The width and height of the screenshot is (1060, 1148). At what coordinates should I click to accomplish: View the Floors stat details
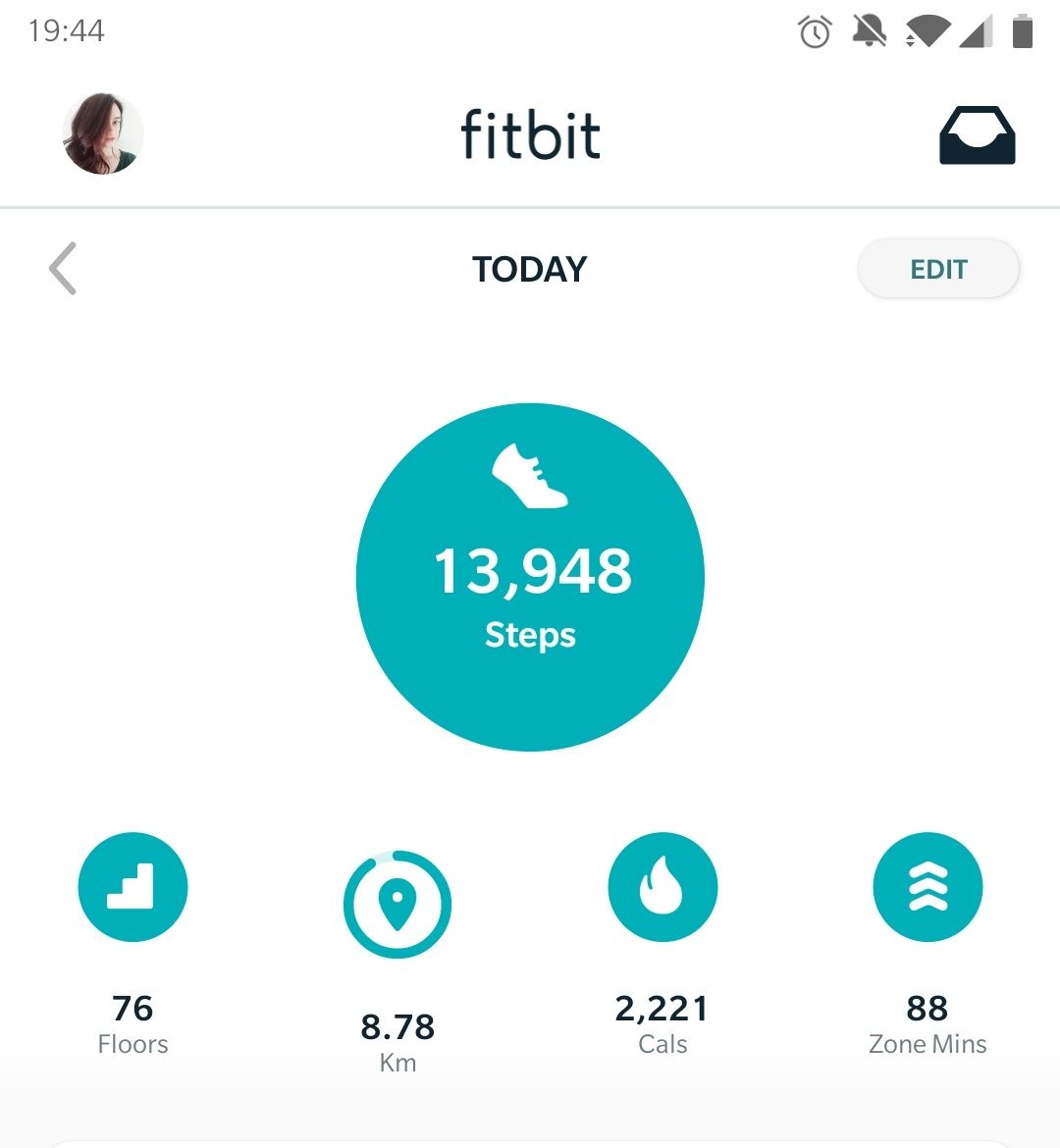tap(132, 887)
